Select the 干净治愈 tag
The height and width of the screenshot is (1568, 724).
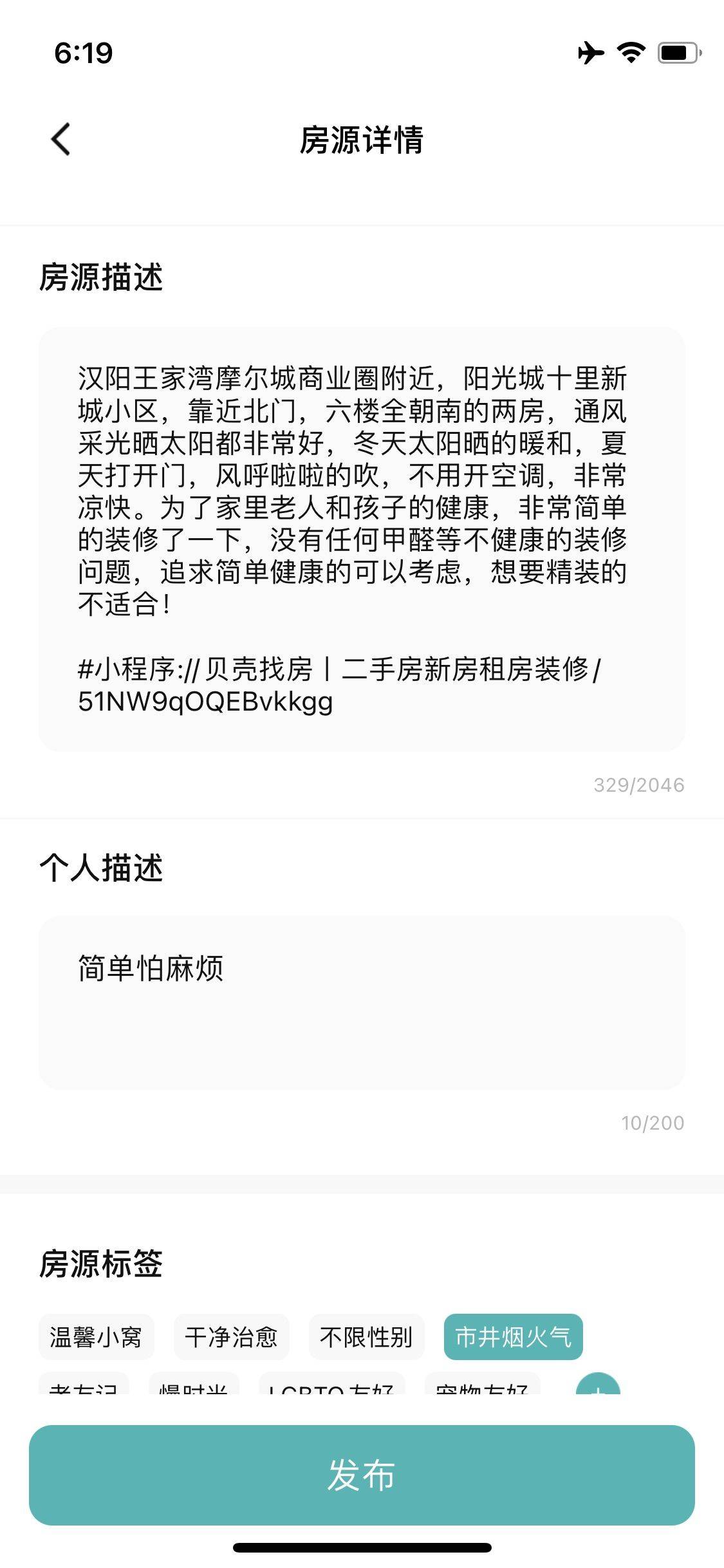pyautogui.click(x=231, y=1337)
